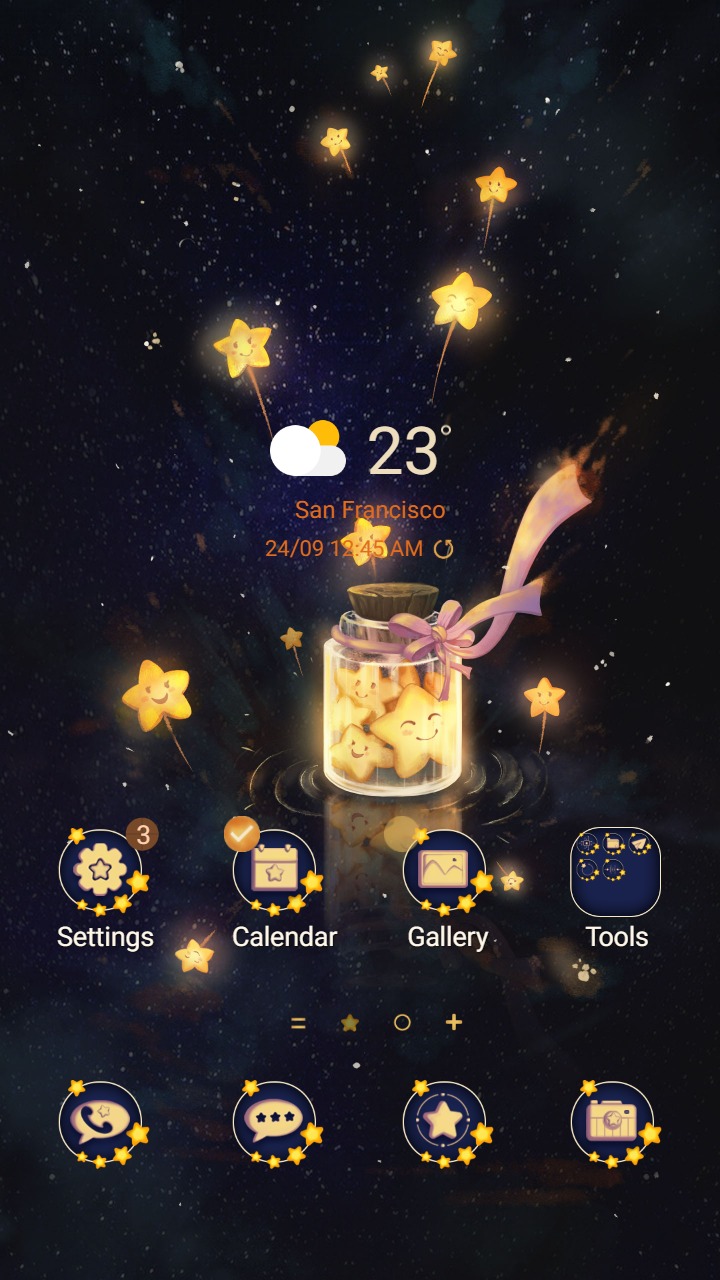Open the star app in the dock
720x1280 pixels.
point(444,1122)
